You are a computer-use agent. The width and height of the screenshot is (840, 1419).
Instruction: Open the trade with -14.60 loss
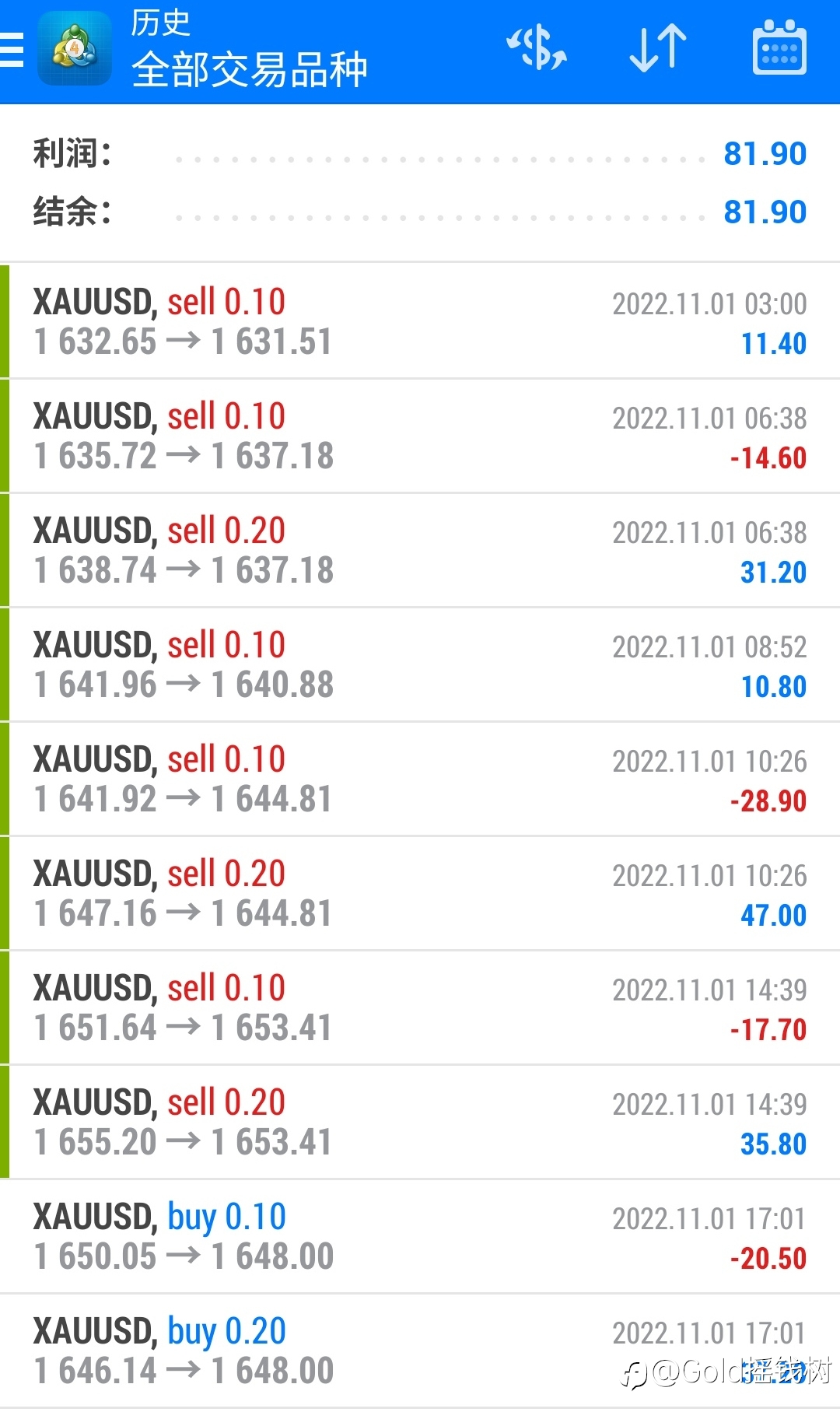tap(420, 436)
